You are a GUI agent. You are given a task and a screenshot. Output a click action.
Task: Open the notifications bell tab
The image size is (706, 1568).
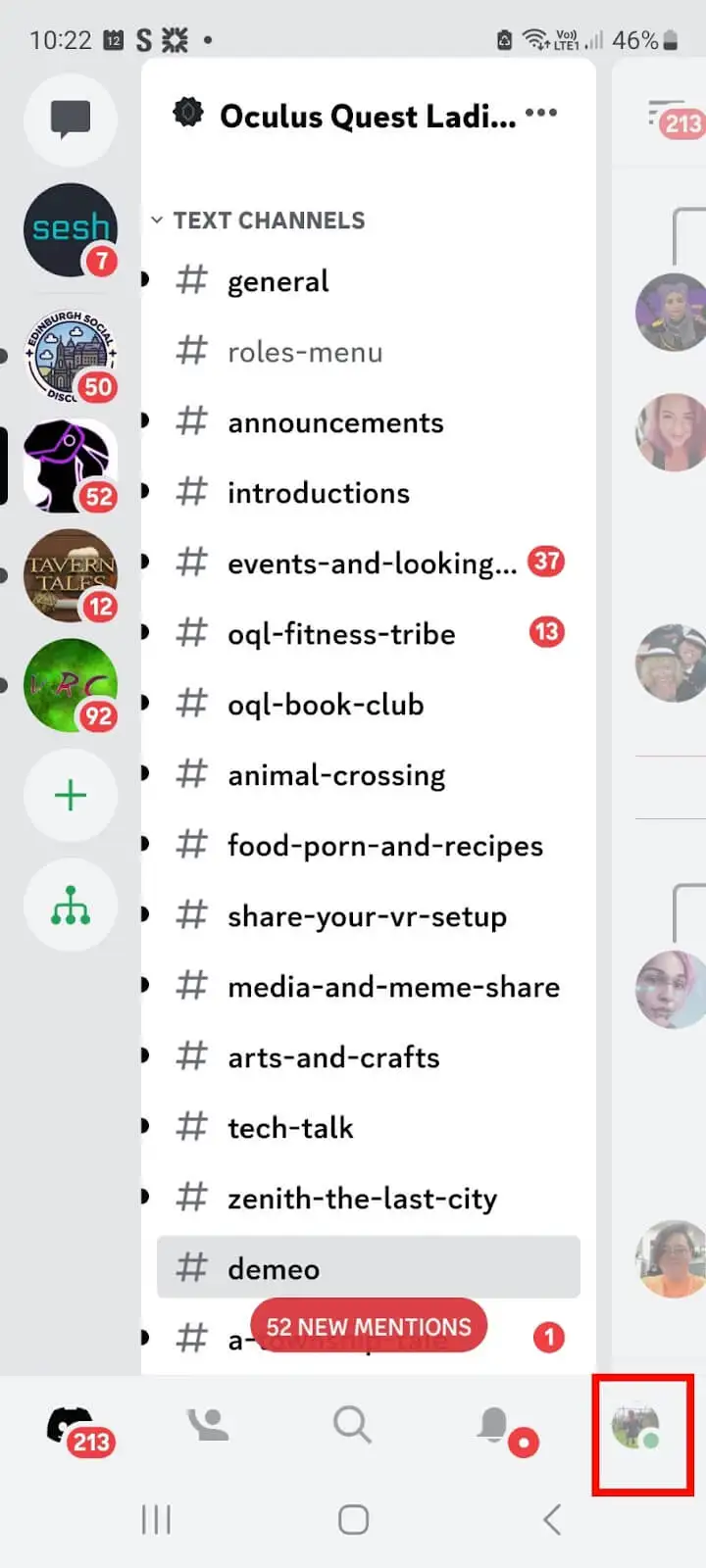(x=495, y=1425)
